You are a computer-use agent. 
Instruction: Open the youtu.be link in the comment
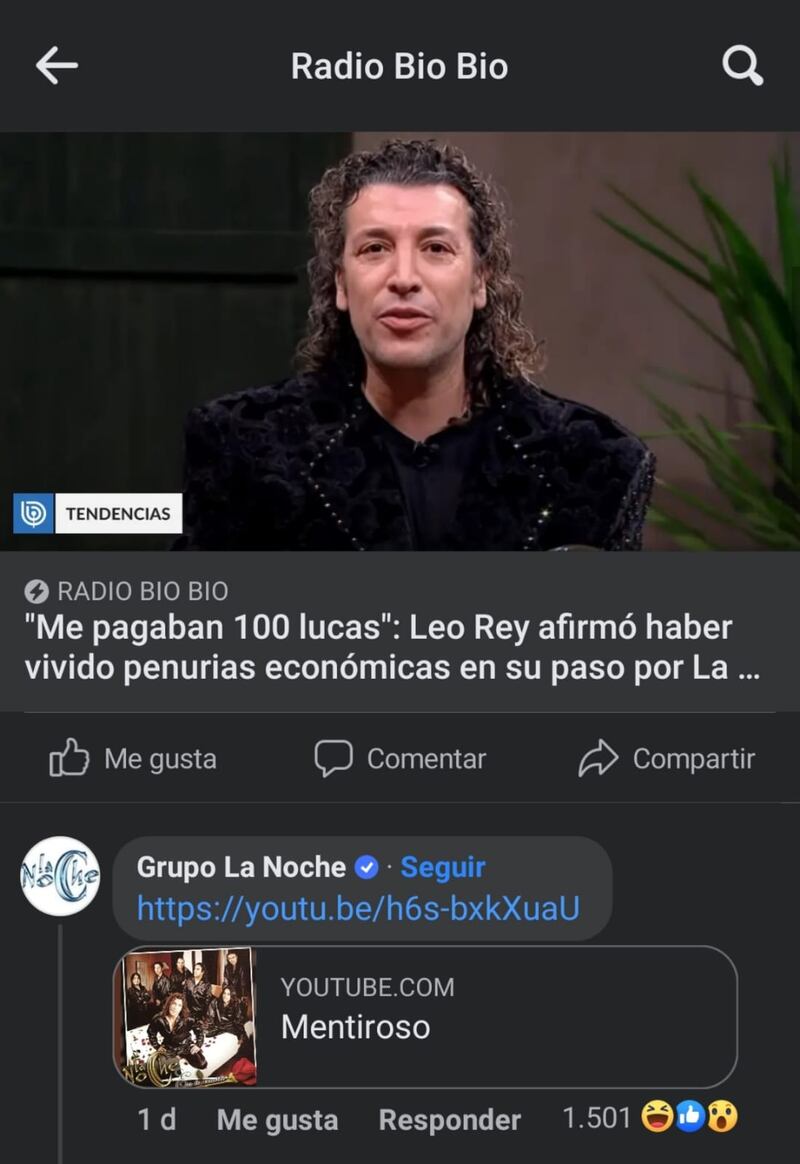[358, 908]
